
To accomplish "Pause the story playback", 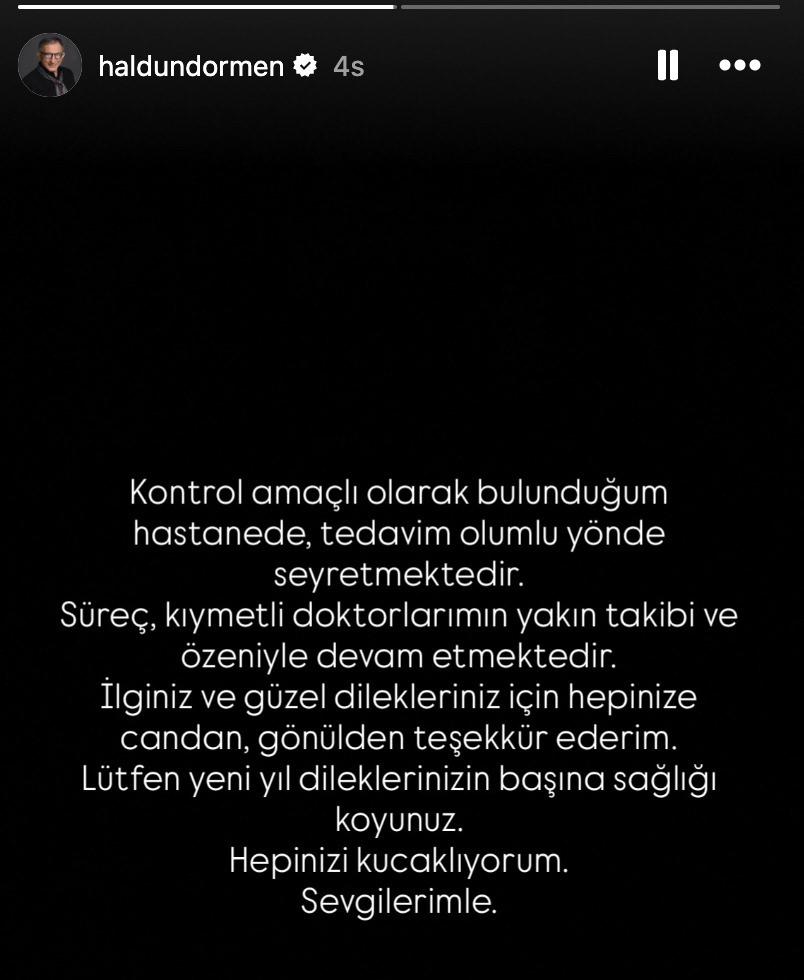I will click(668, 65).
